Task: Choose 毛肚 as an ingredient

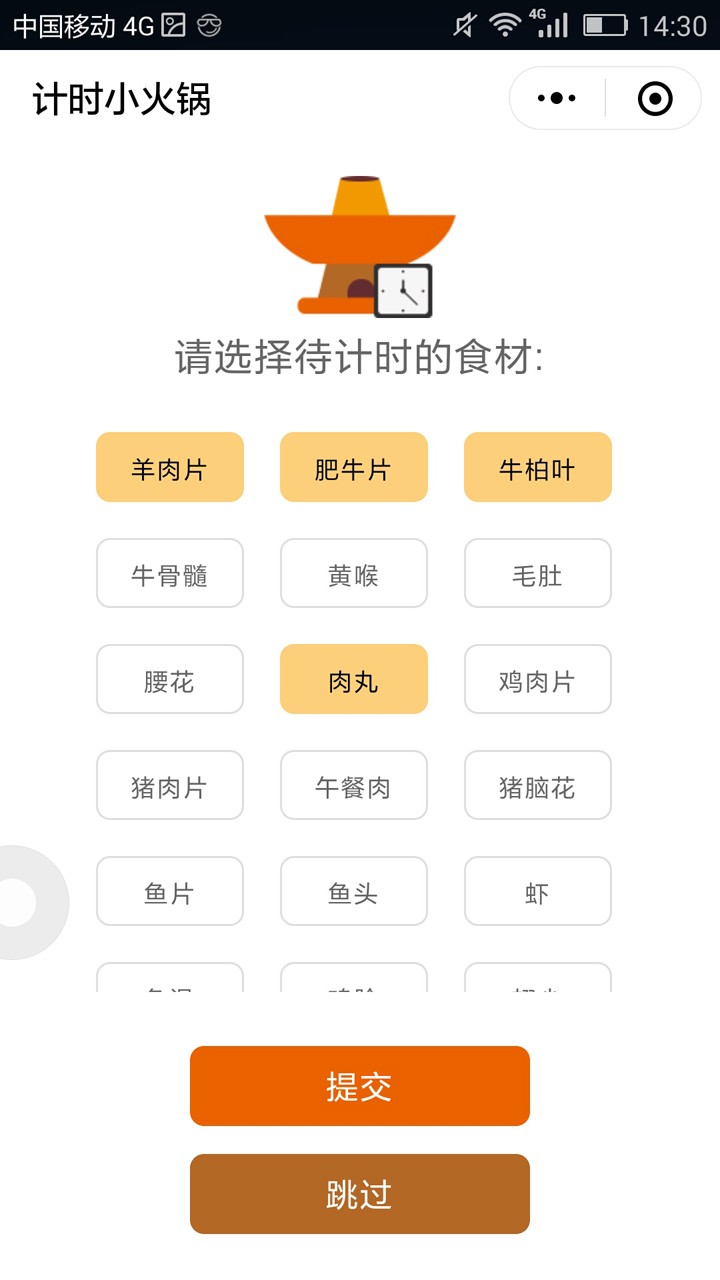Action: click(x=538, y=573)
